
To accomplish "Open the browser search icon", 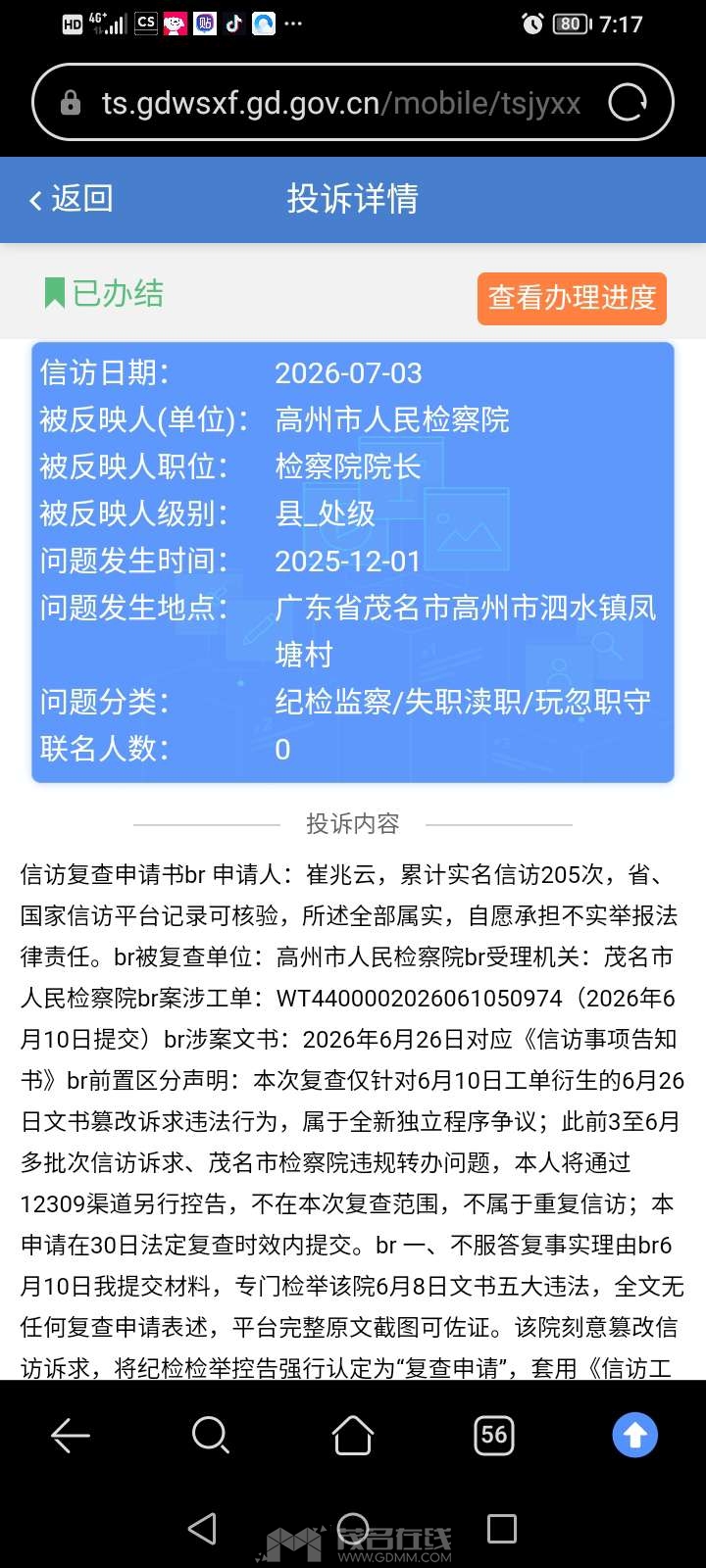I will click(211, 1436).
